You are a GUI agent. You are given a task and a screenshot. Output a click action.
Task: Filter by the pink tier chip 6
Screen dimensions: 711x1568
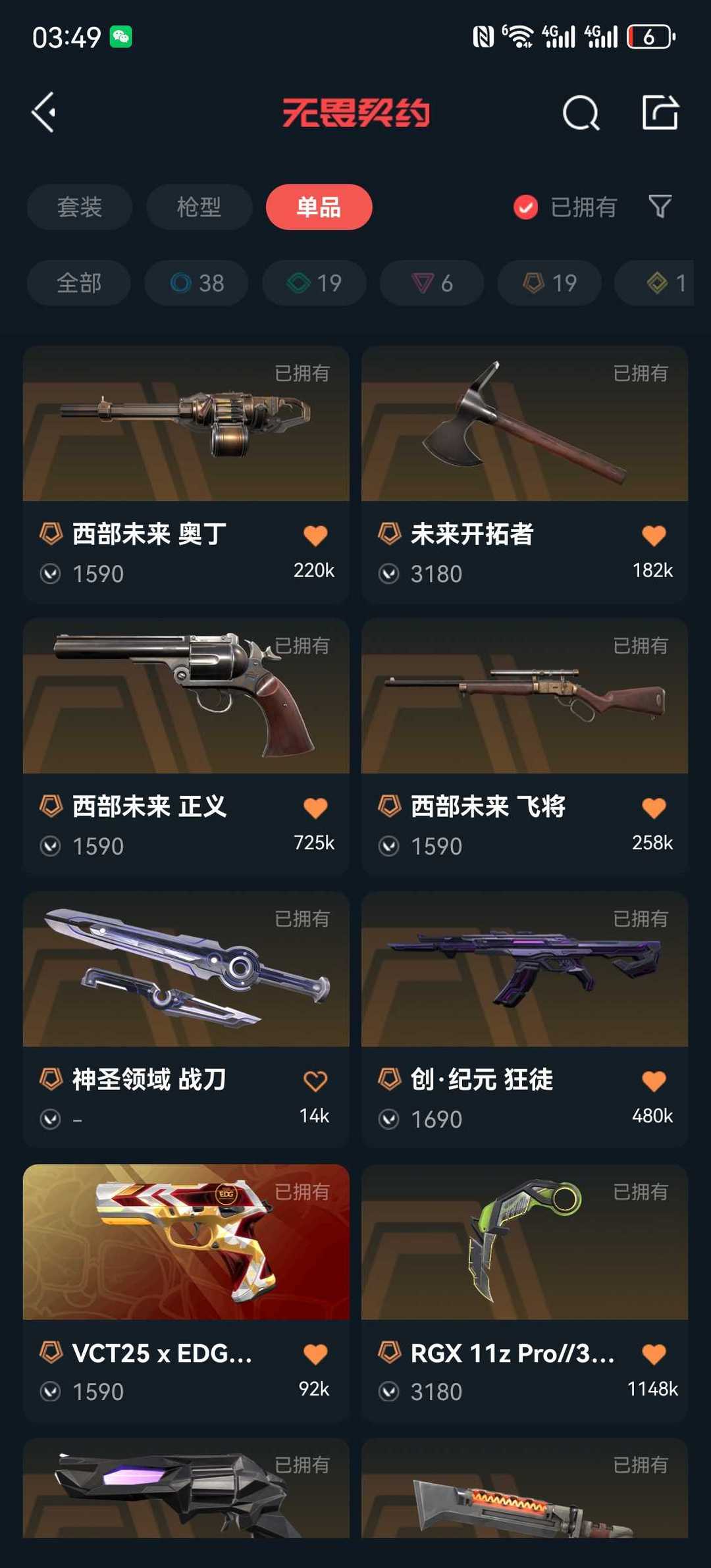[431, 283]
